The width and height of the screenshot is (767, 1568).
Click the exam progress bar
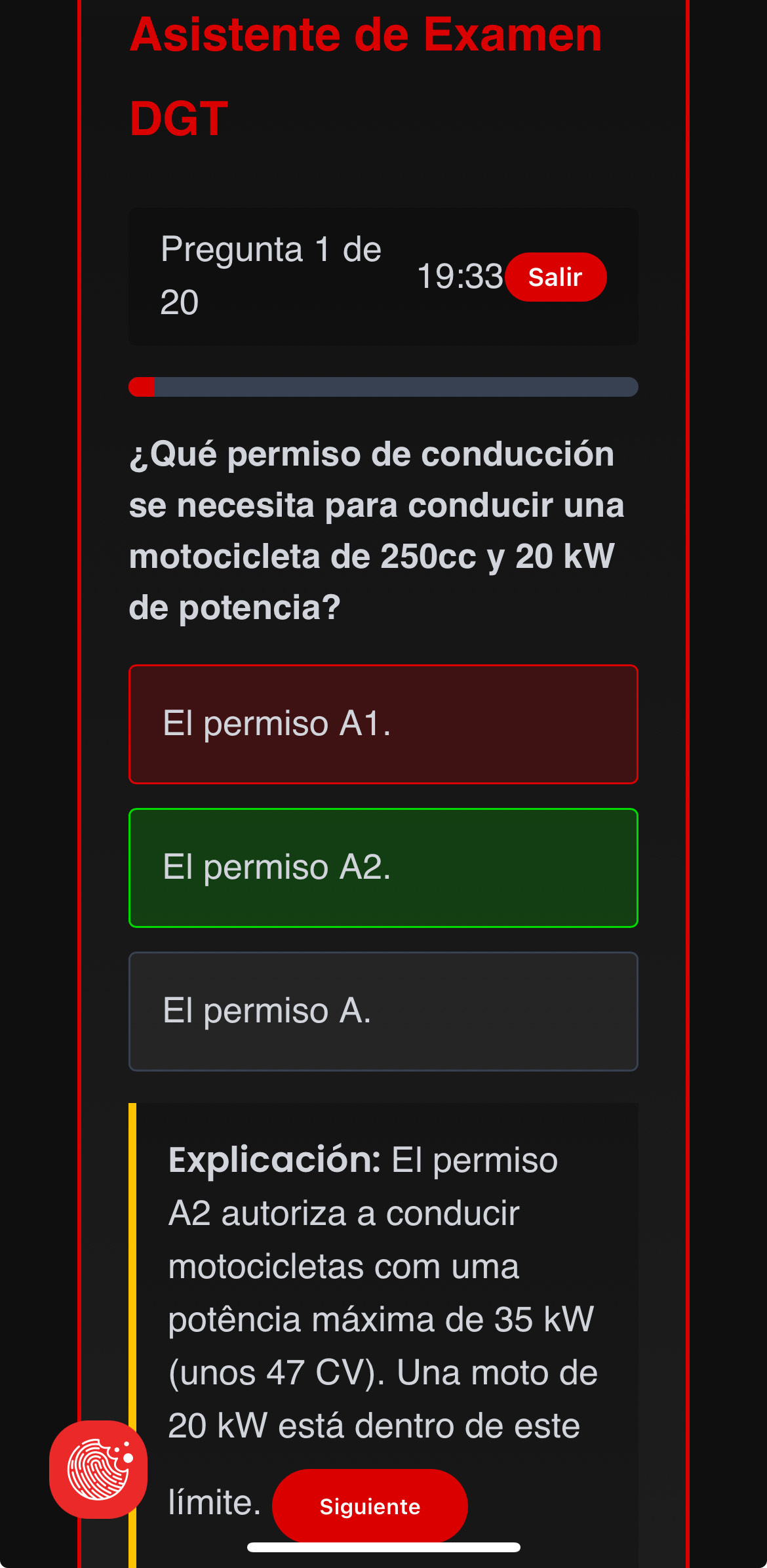383,388
